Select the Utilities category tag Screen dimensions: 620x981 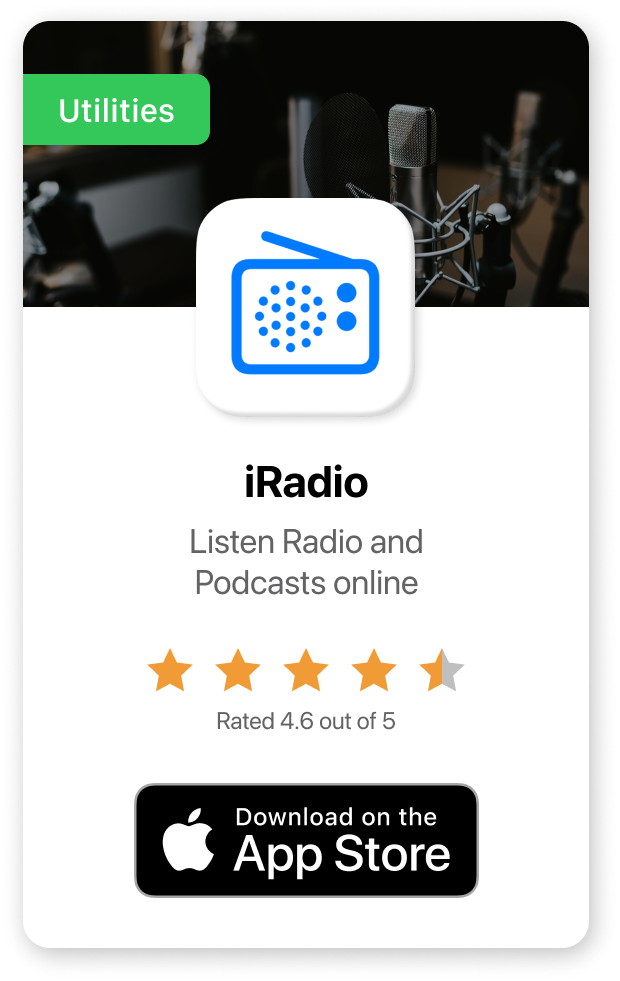click(x=116, y=110)
